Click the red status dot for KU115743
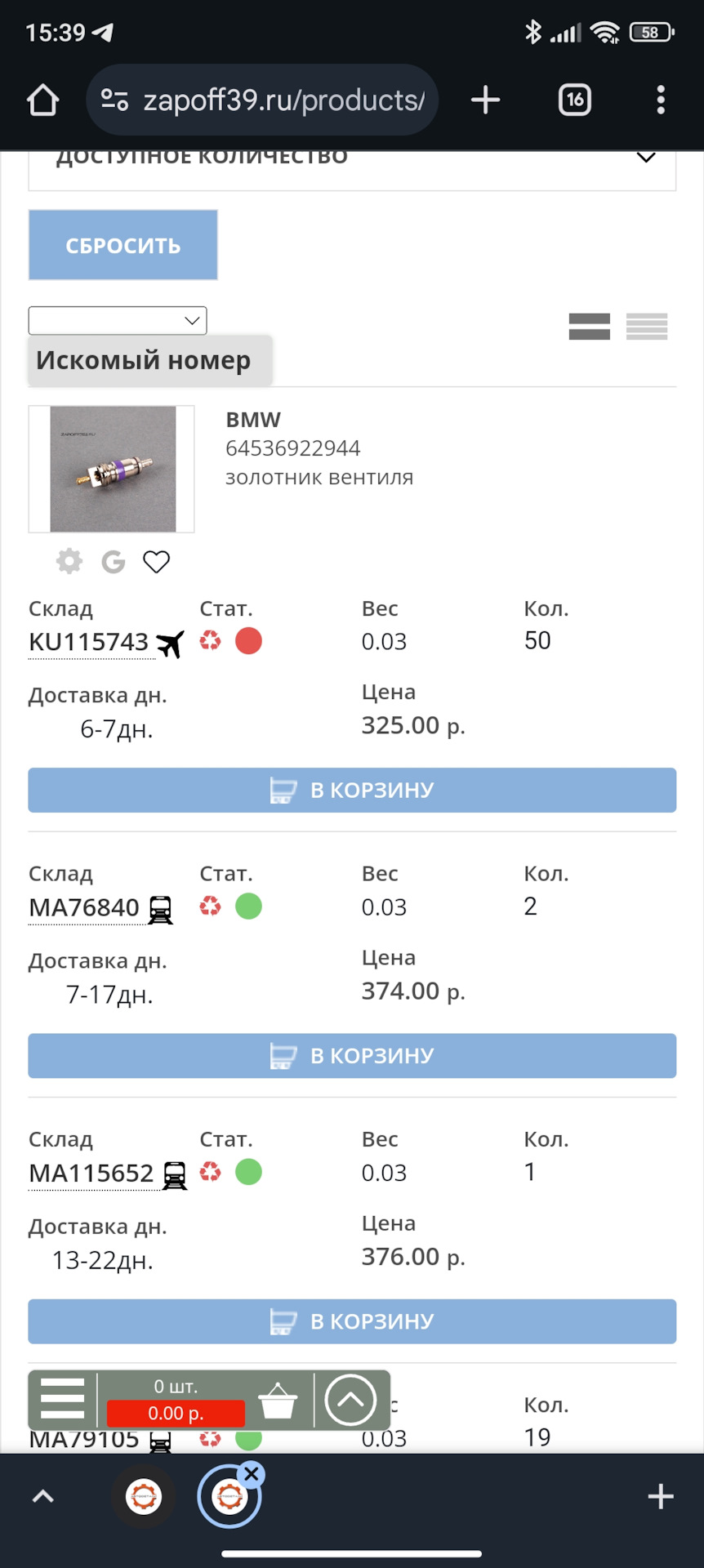The width and height of the screenshot is (704, 1568). [249, 642]
